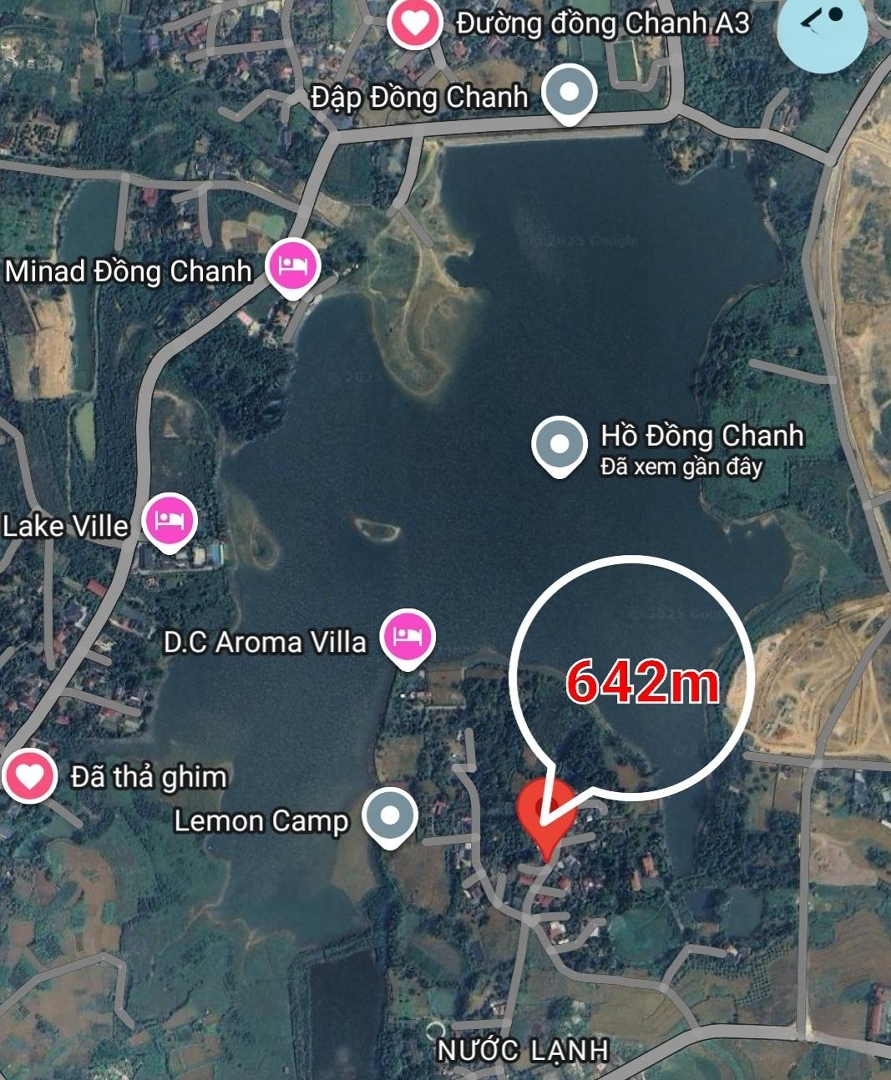View the D.C Aroma Villa lodging marker

[x=406, y=636]
